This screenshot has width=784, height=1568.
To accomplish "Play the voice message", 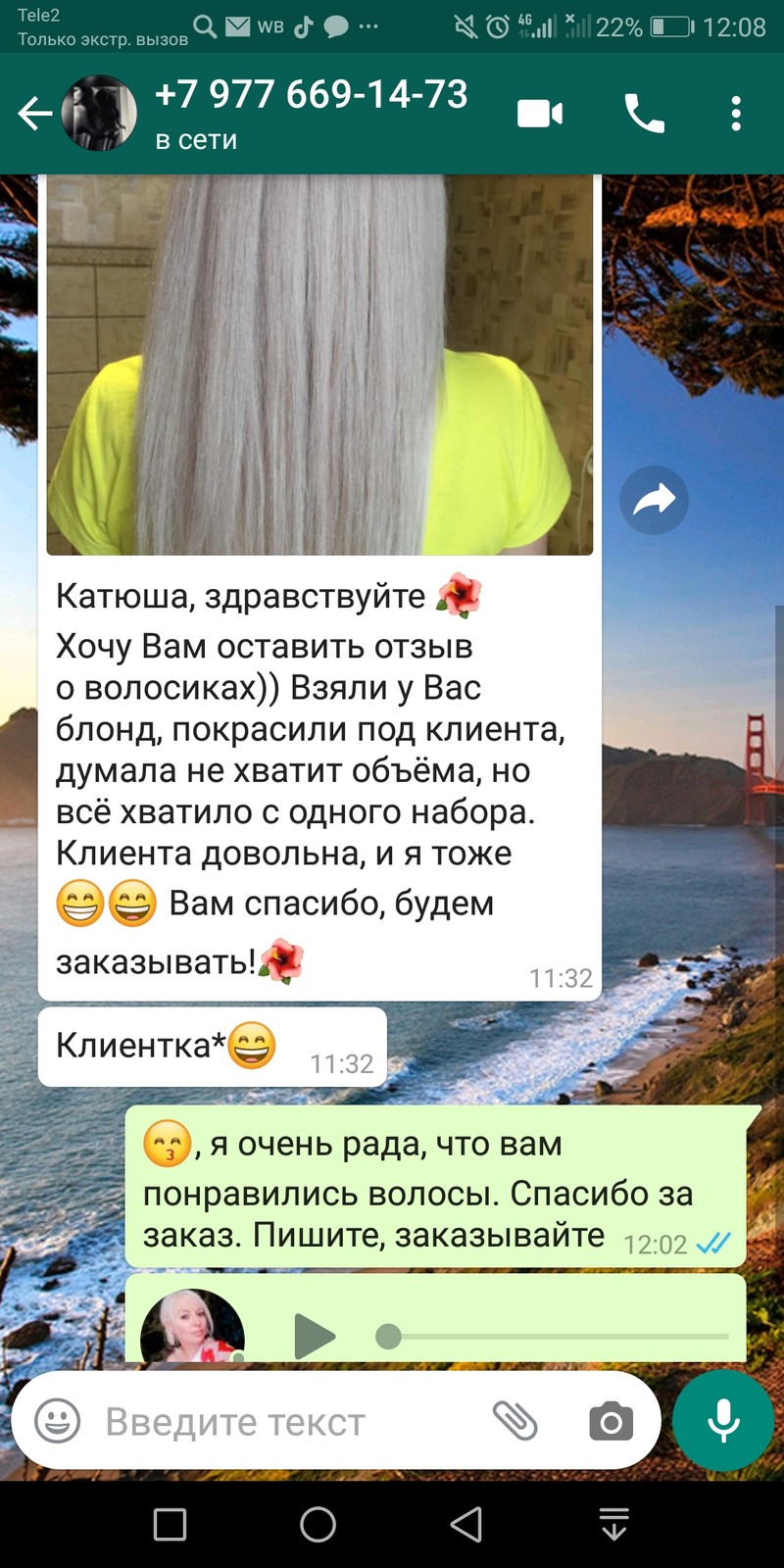I will pos(314,1336).
